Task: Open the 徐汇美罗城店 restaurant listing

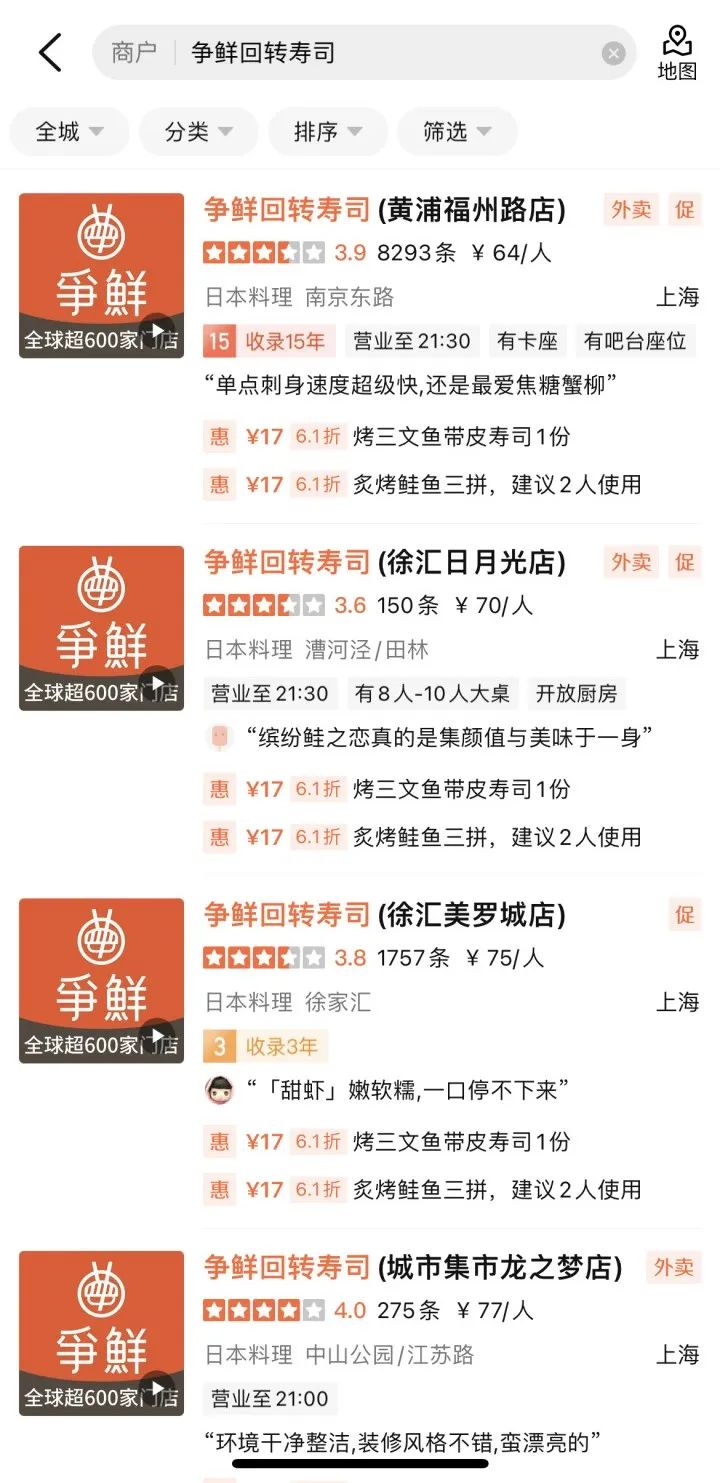Action: point(385,915)
